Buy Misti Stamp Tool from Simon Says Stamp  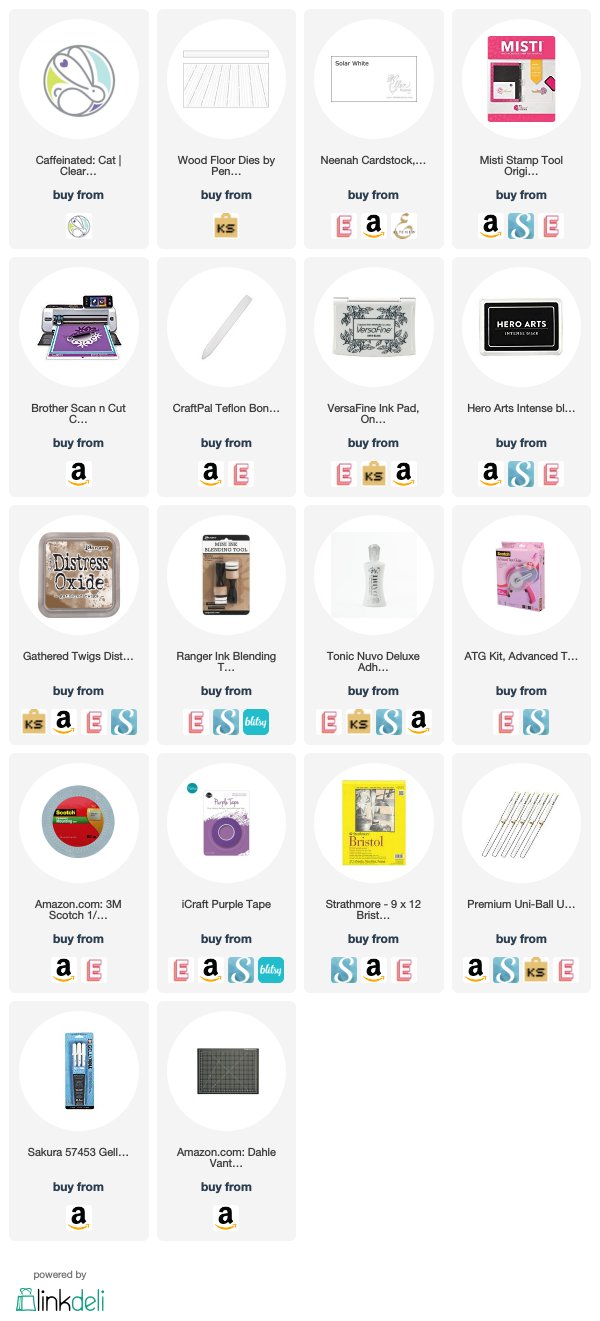[521, 226]
